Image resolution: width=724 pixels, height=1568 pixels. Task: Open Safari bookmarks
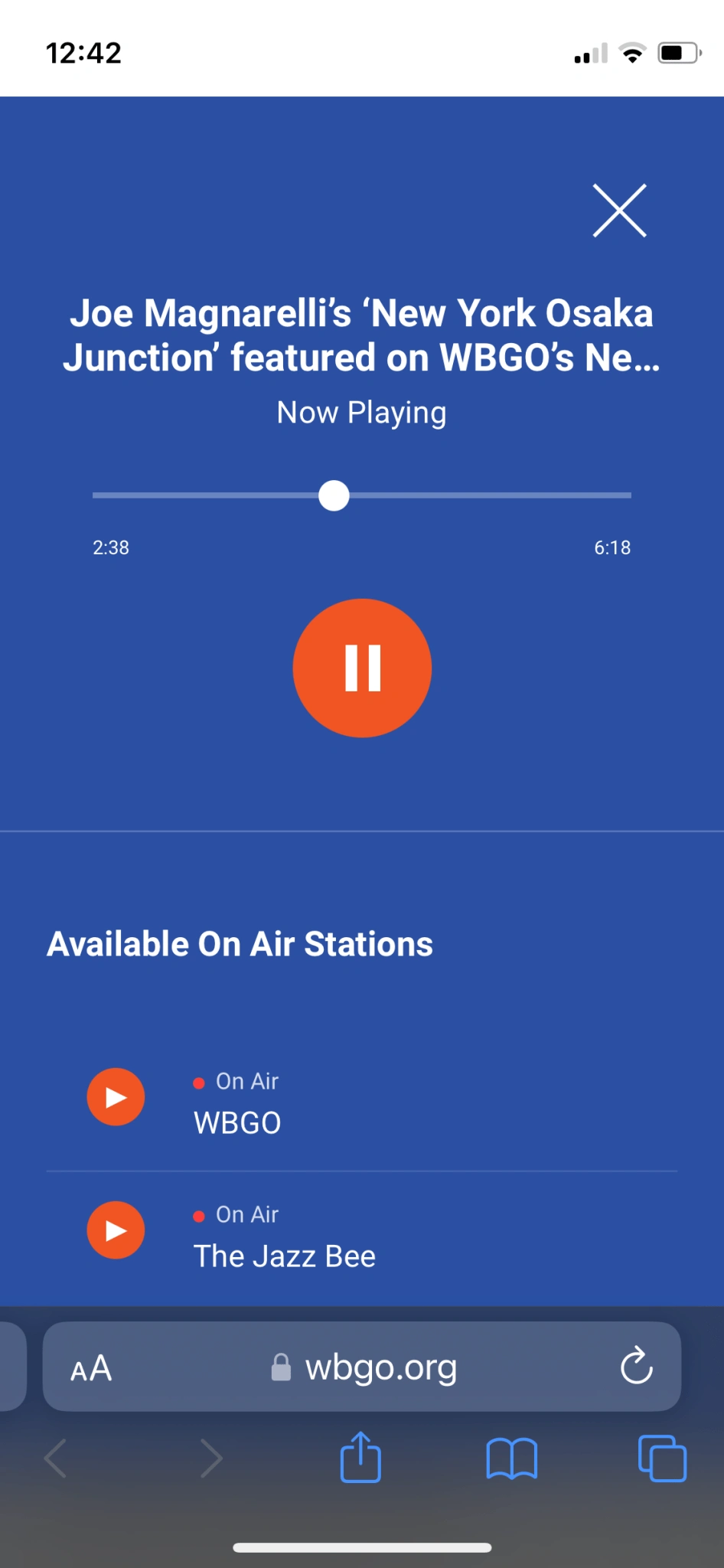click(x=511, y=1458)
